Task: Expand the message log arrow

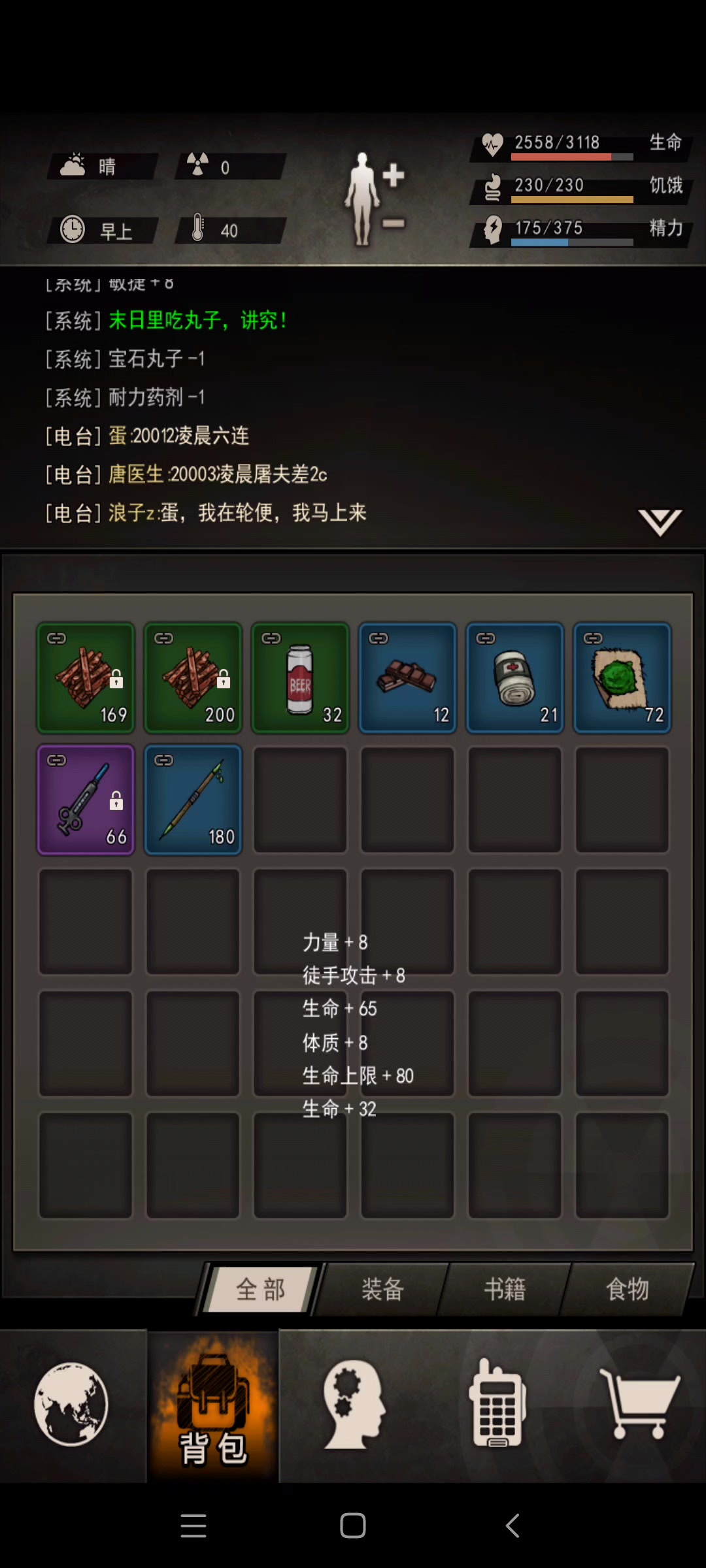Action: pos(659,522)
